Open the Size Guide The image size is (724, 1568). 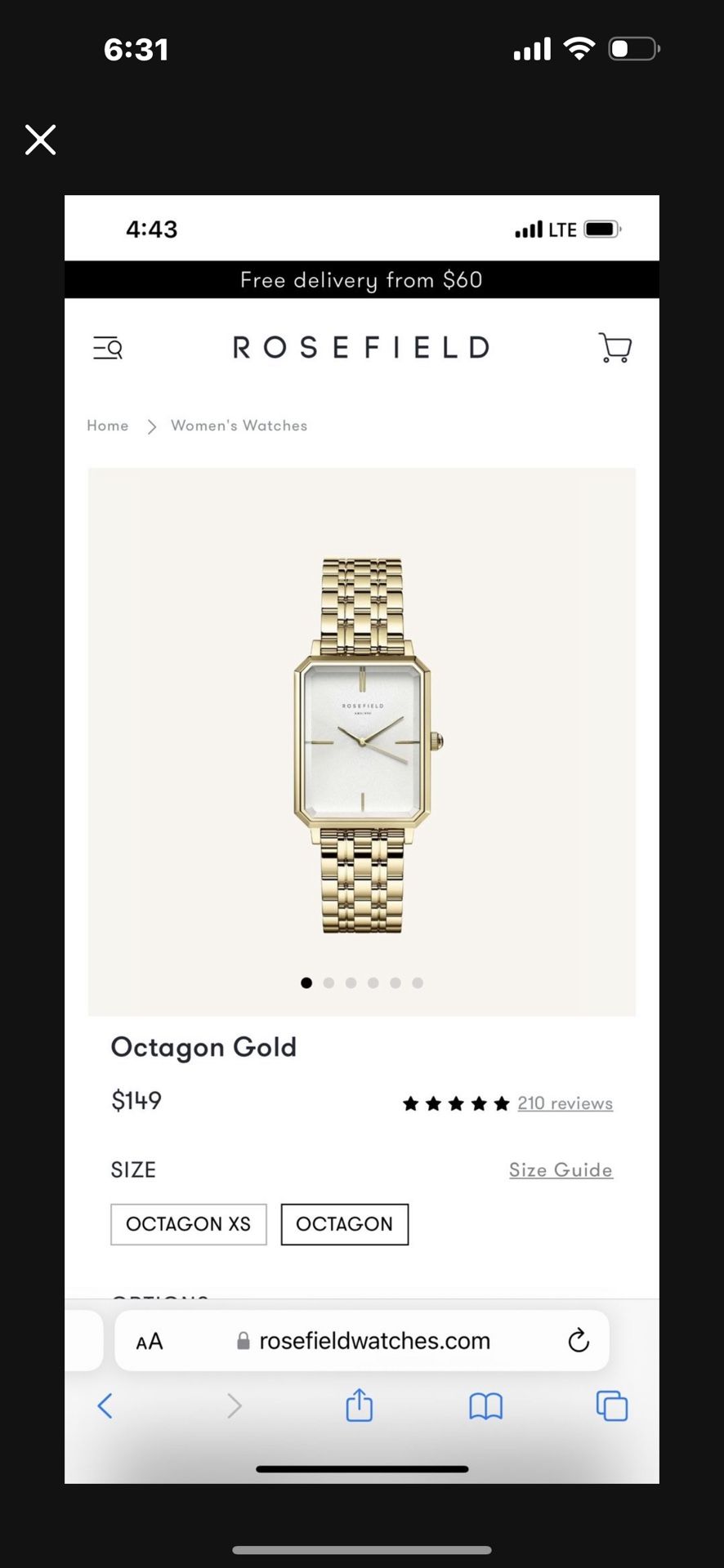pyautogui.click(x=561, y=1169)
